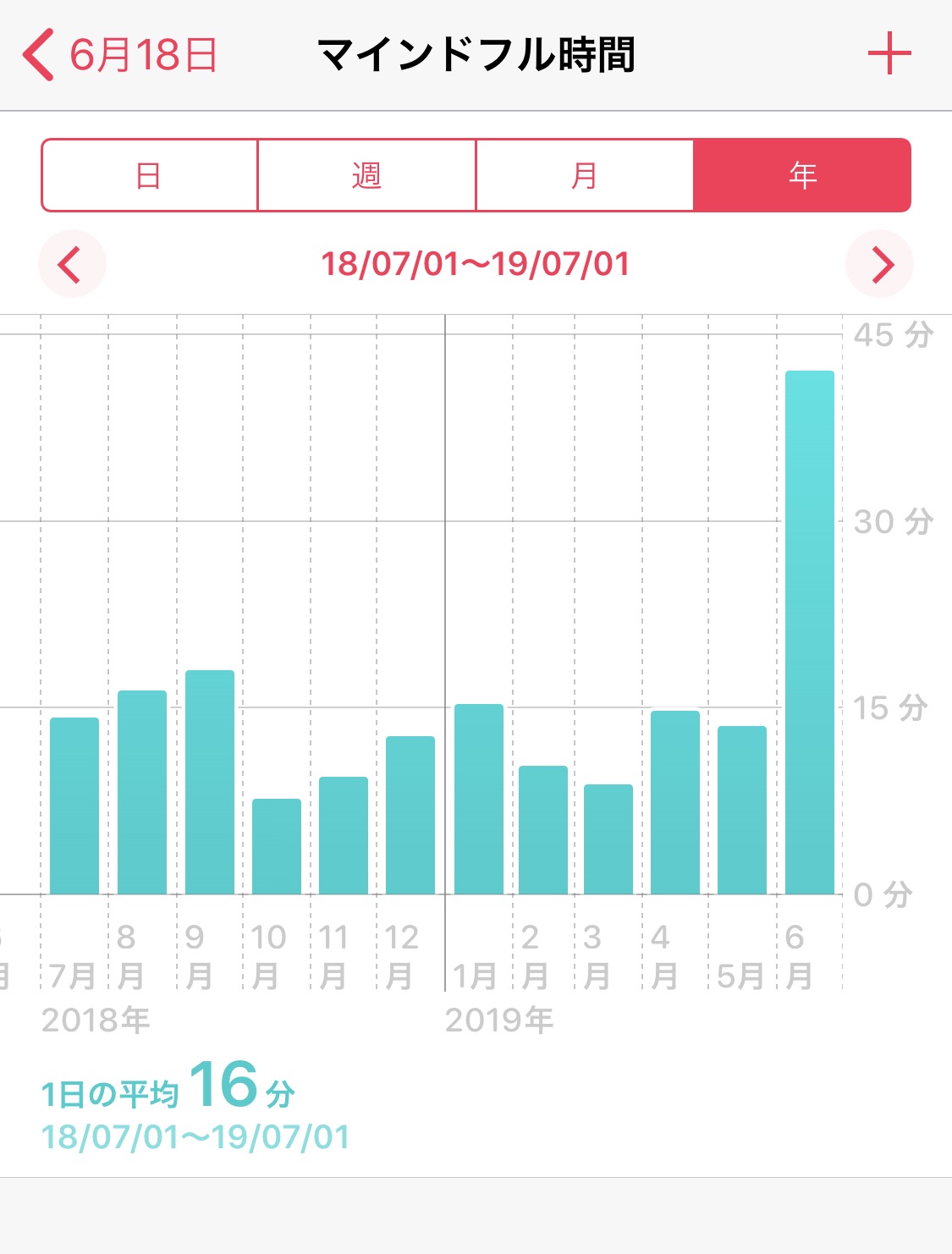Go back to 6月18日

click(120, 55)
